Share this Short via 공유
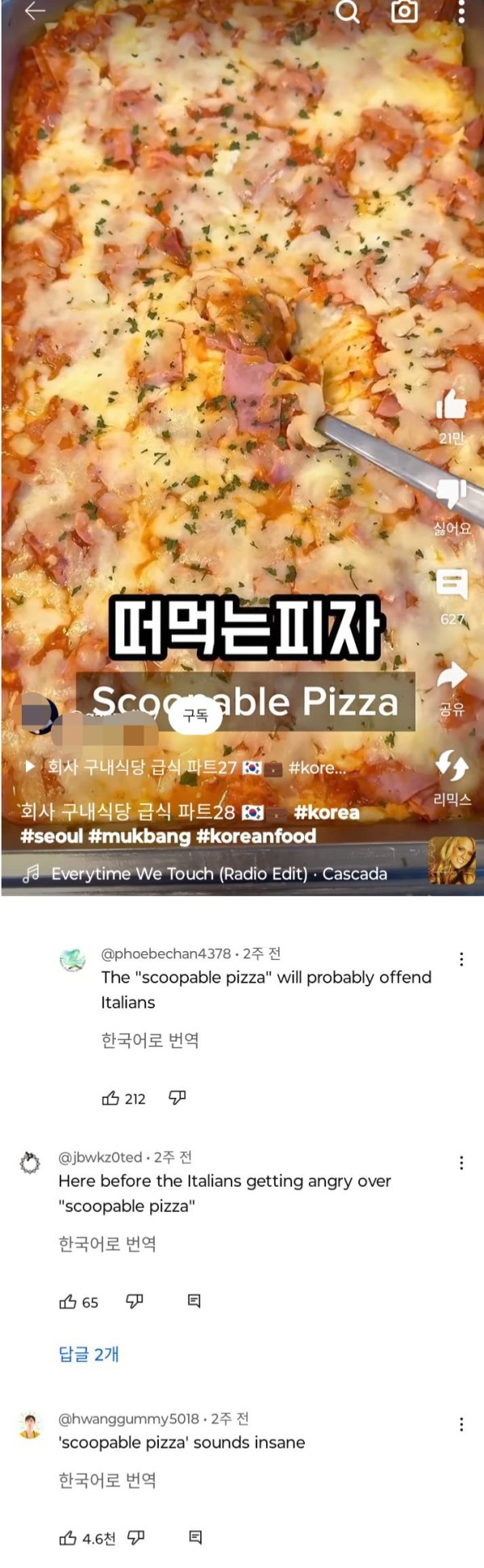Image resolution: width=484 pixels, height=1568 pixels. pyautogui.click(x=452, y=677)
